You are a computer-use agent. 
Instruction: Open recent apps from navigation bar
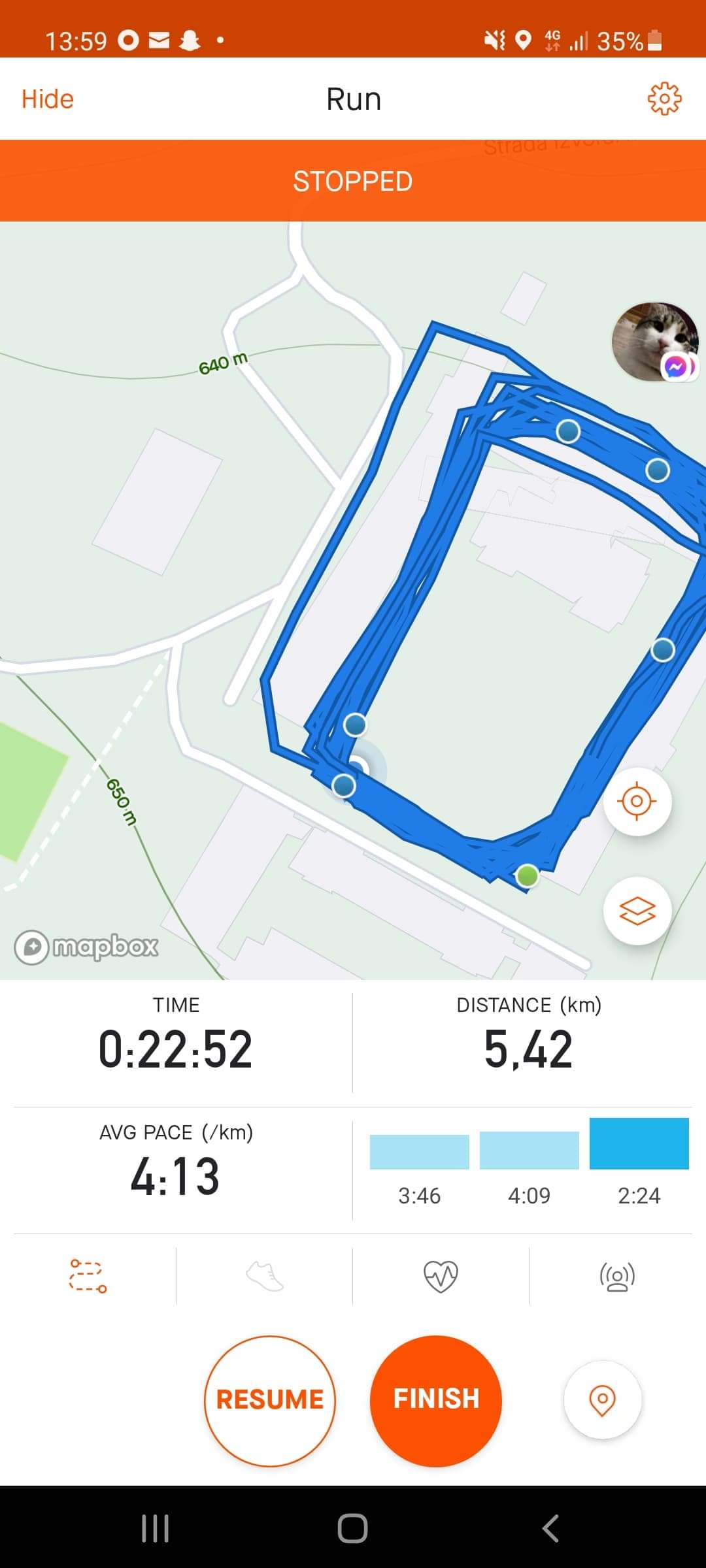point(155,1528)
